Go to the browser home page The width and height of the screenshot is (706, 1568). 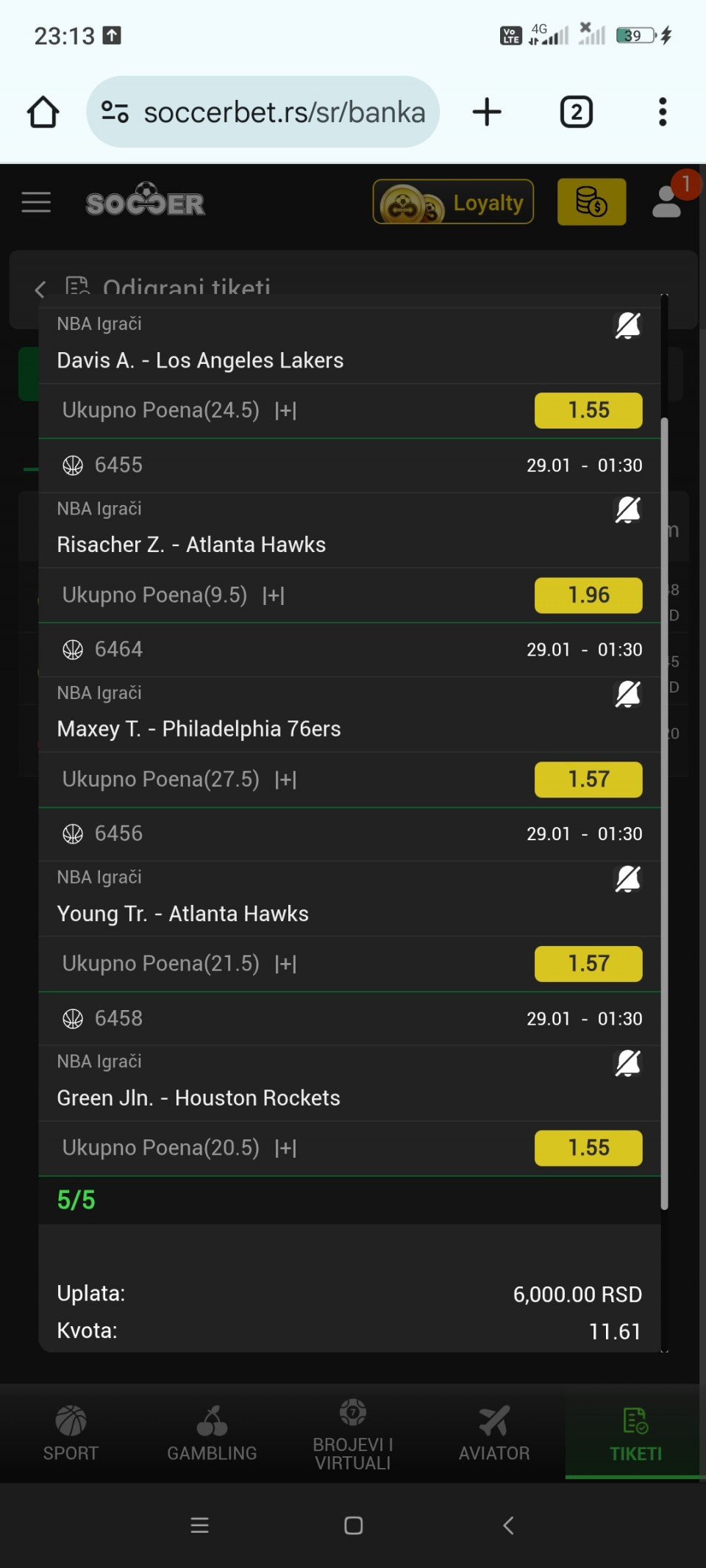coord(43,112)
